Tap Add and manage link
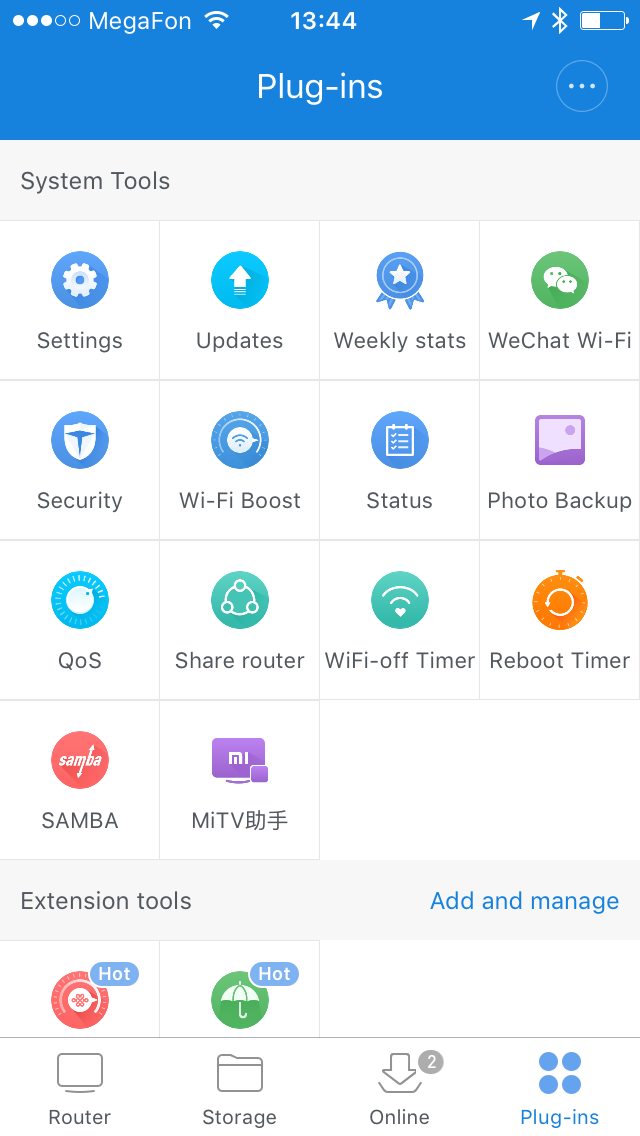This screenshot has width=640, height=1136. tap(524, 901)
